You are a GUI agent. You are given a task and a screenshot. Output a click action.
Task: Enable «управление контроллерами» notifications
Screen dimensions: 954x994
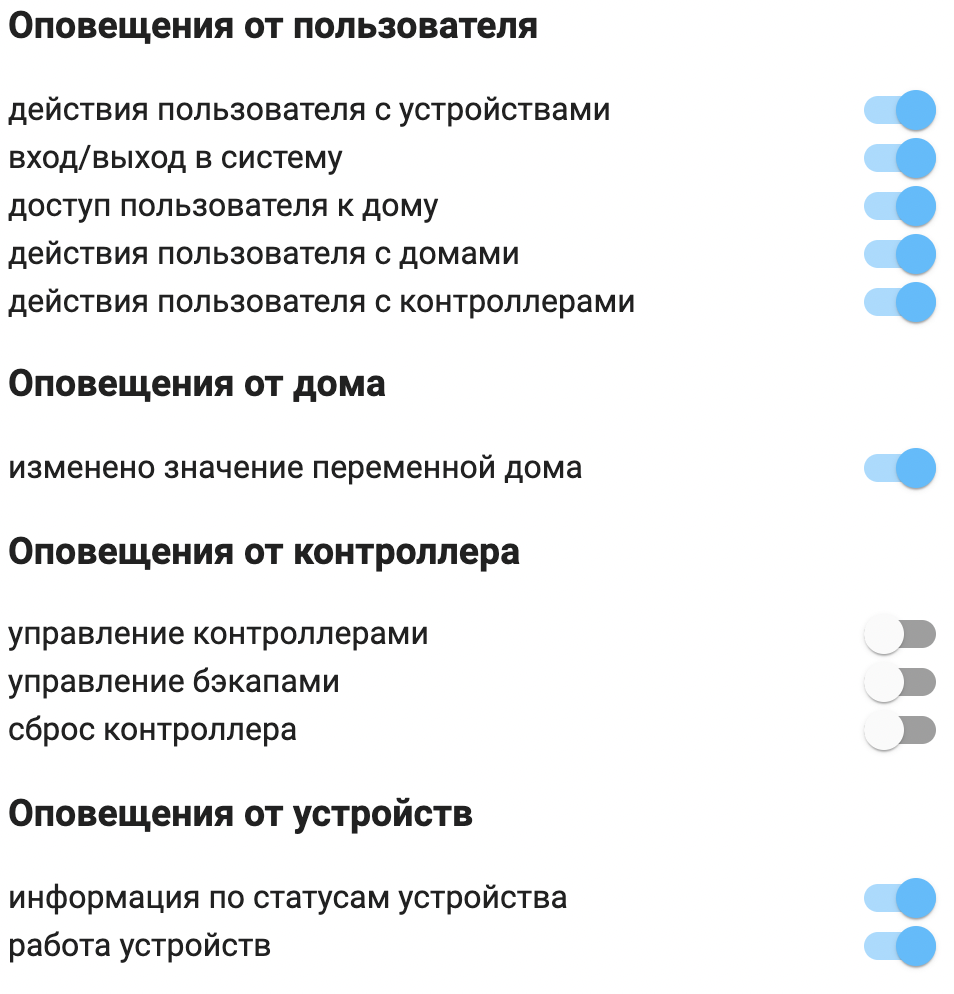pyautogui.click(x=899, y=634)
